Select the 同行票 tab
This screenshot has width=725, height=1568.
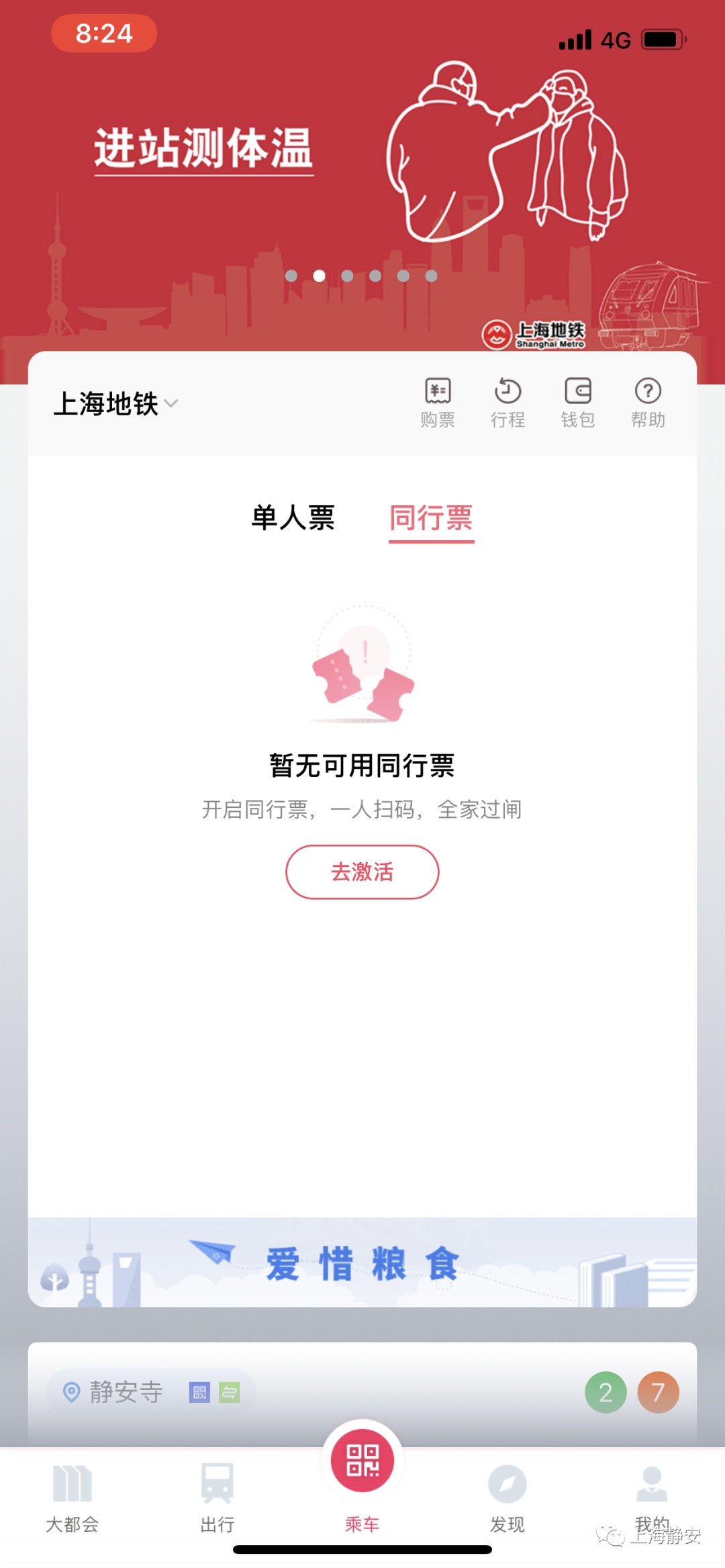431,518
